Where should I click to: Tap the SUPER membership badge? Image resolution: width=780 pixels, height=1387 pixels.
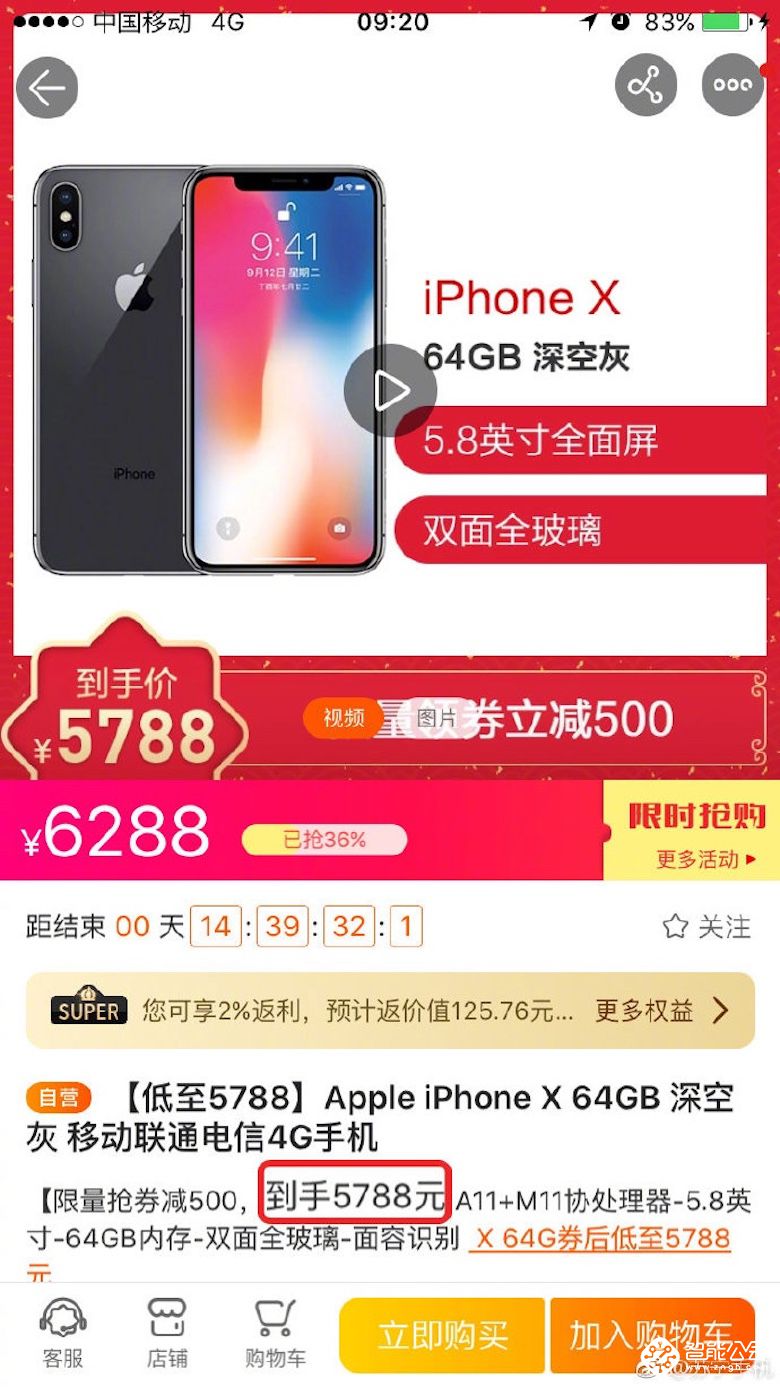88,1010
